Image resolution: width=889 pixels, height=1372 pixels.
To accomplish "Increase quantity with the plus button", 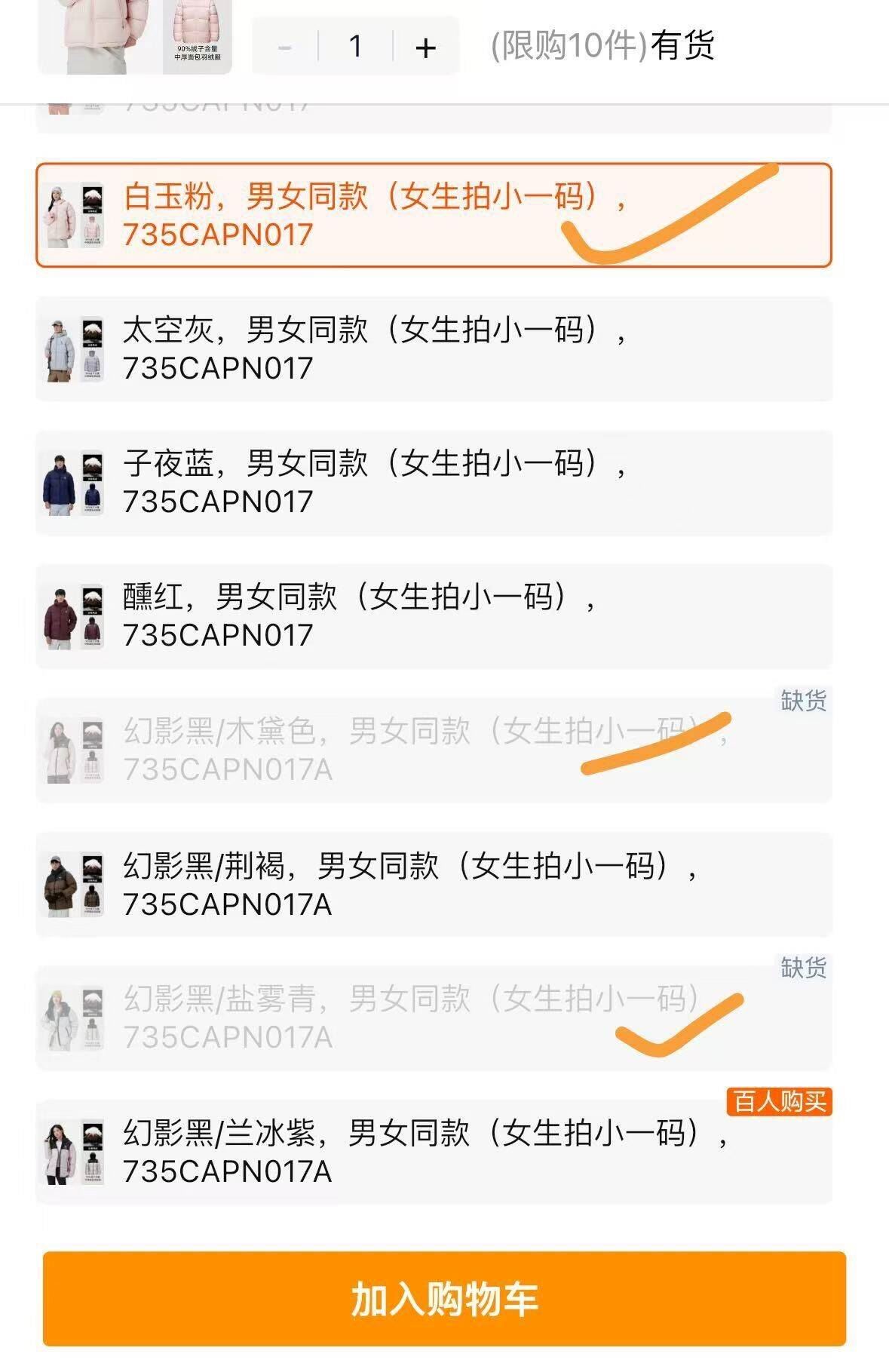I will 426,47.
